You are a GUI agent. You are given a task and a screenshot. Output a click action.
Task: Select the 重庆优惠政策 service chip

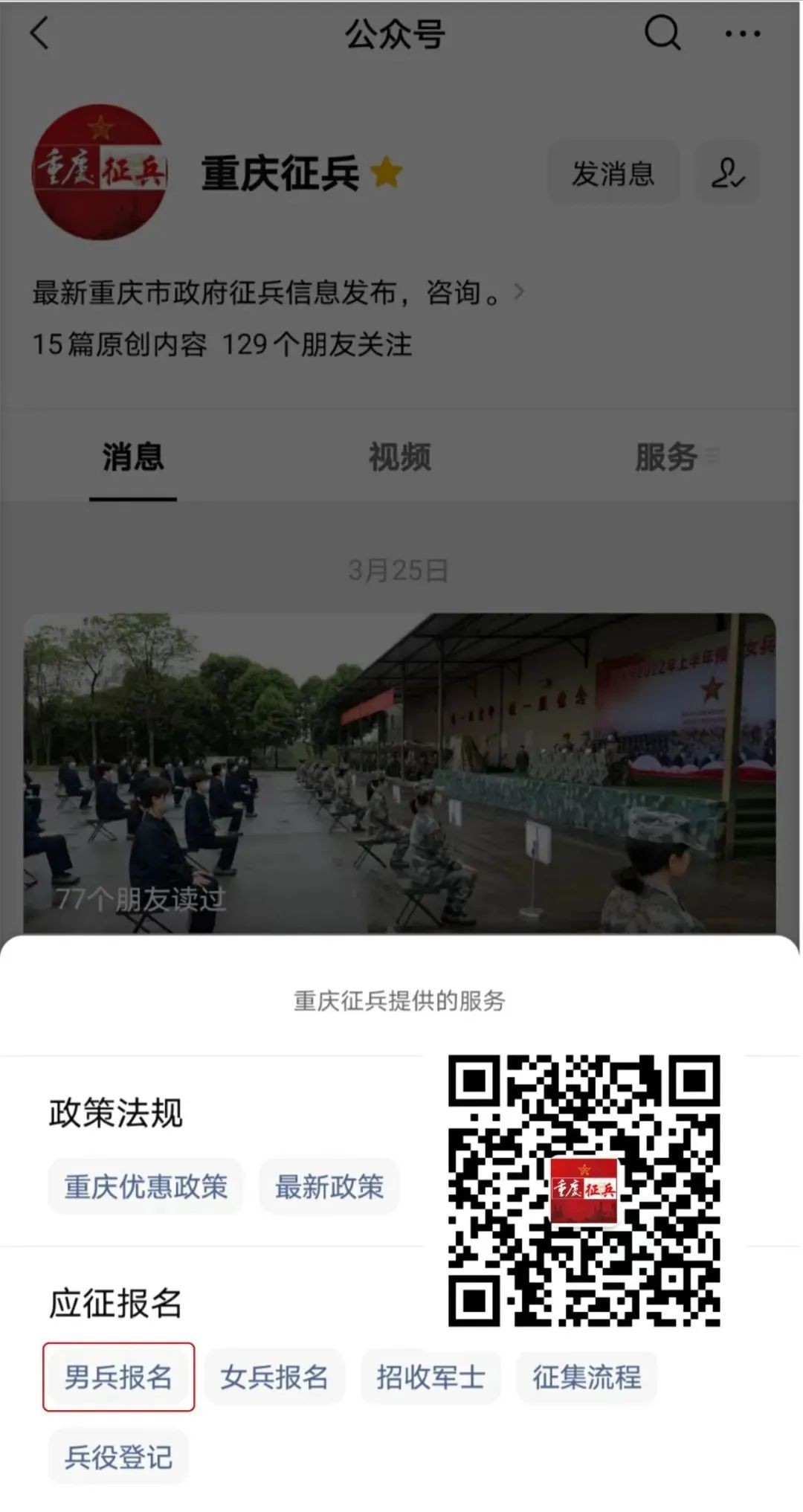point(146,1186)
